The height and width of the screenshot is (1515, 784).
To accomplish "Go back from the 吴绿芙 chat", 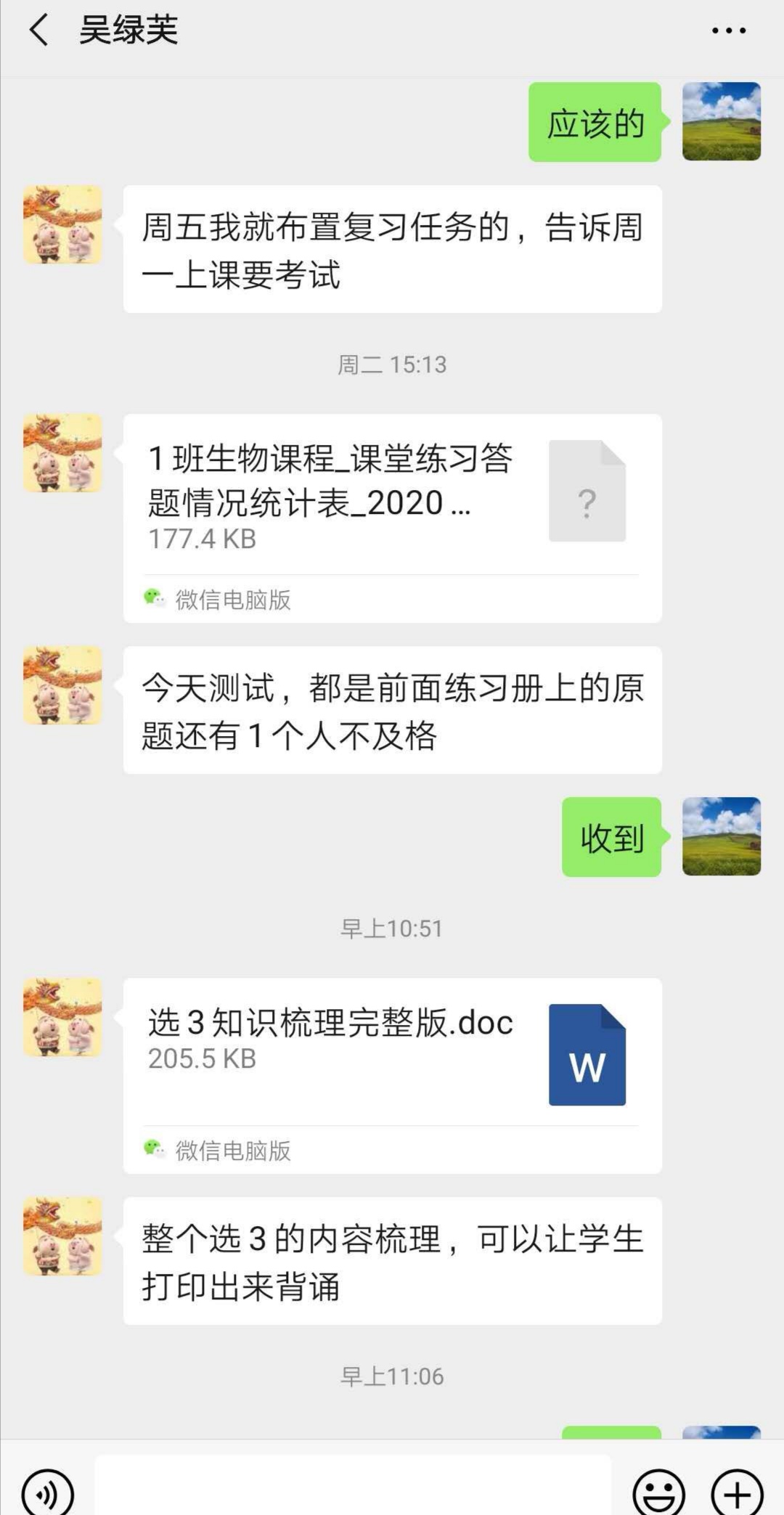I will (x=39, y=30).
